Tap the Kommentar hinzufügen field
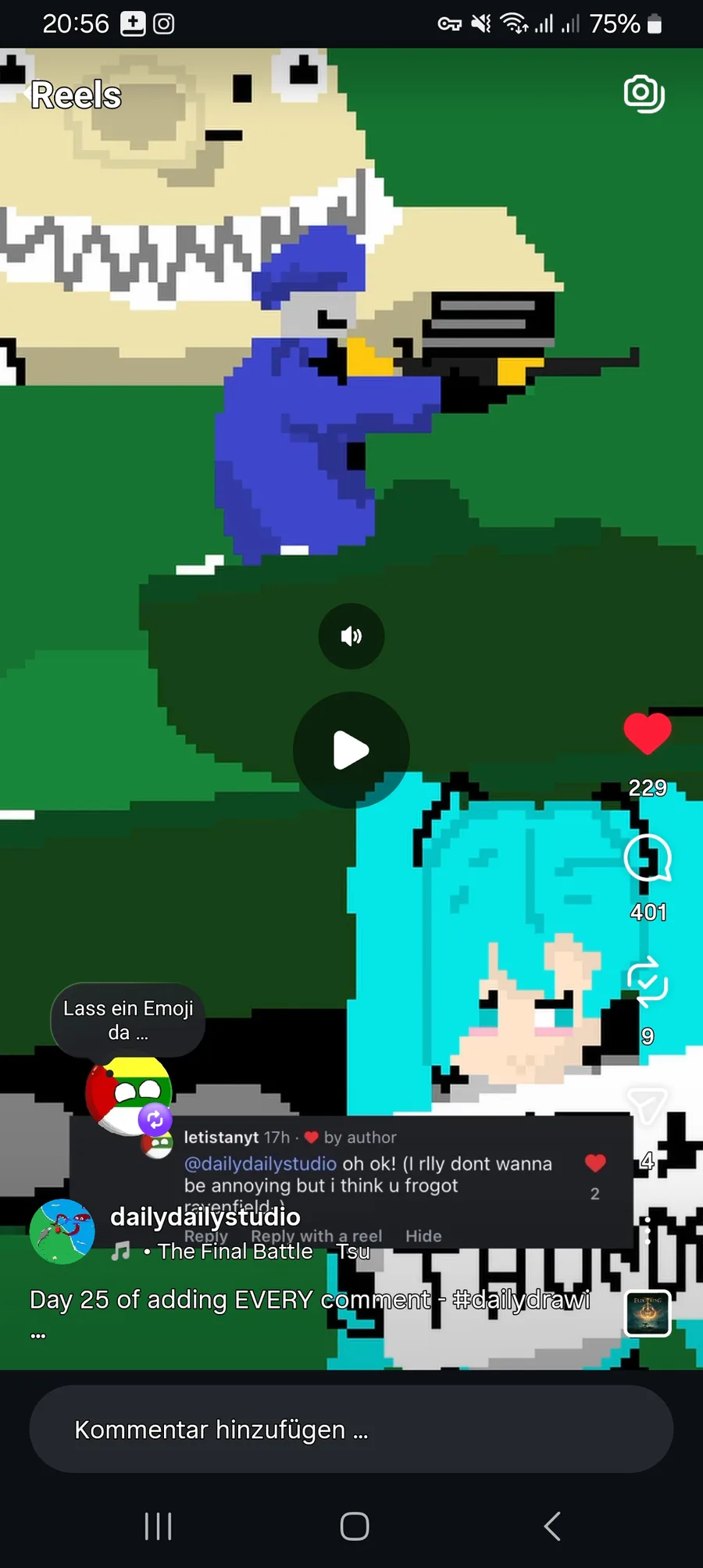 click(351, 1429)
